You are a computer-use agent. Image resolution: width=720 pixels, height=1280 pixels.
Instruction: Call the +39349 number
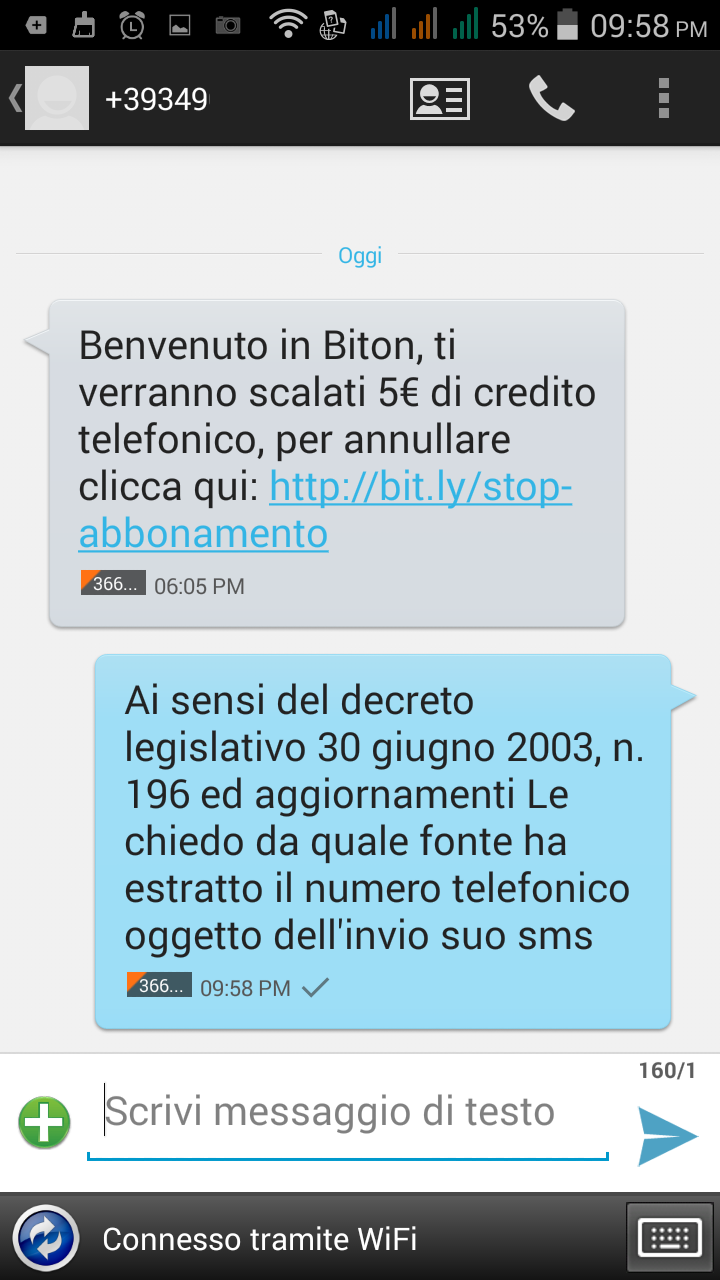pos(551,99)
